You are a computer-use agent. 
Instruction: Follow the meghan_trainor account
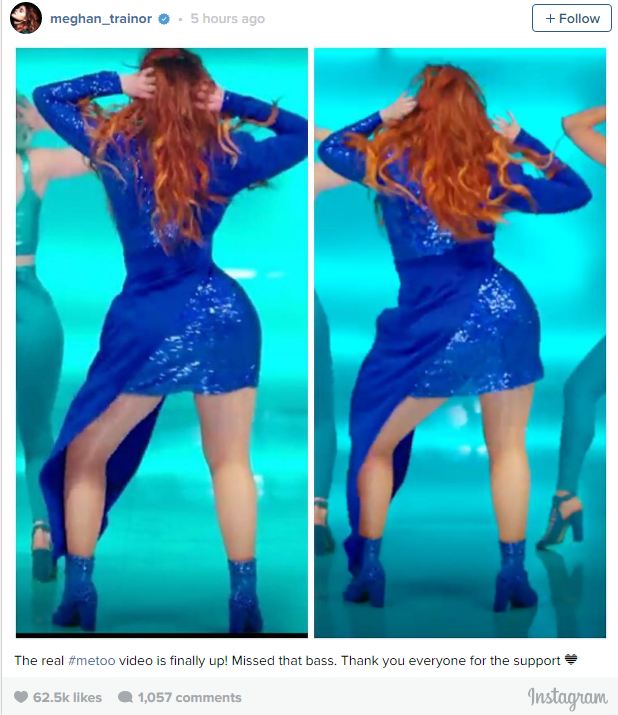pyautogui.click(x=571, y=18)
